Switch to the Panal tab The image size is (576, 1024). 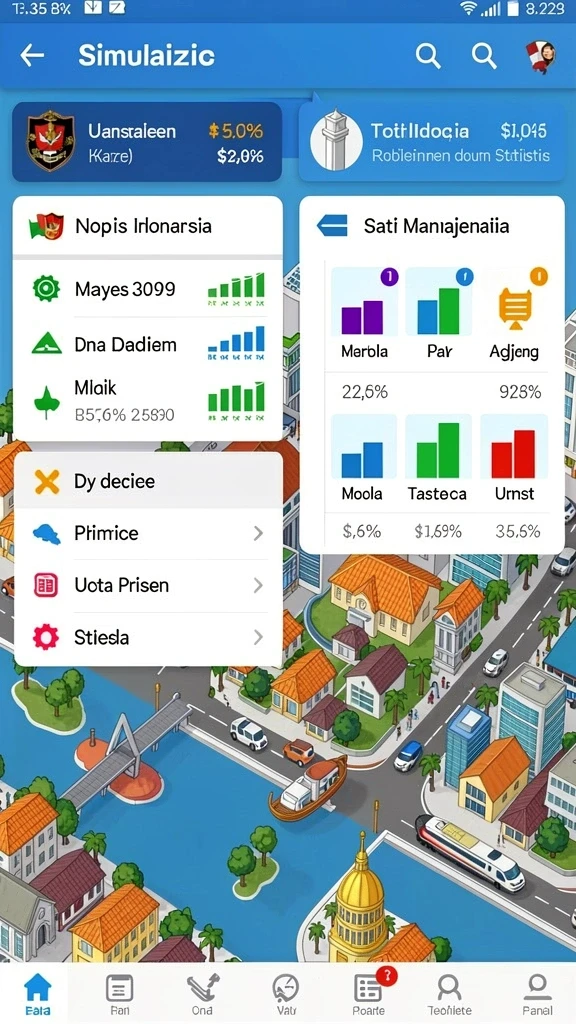tap(537, 994)
